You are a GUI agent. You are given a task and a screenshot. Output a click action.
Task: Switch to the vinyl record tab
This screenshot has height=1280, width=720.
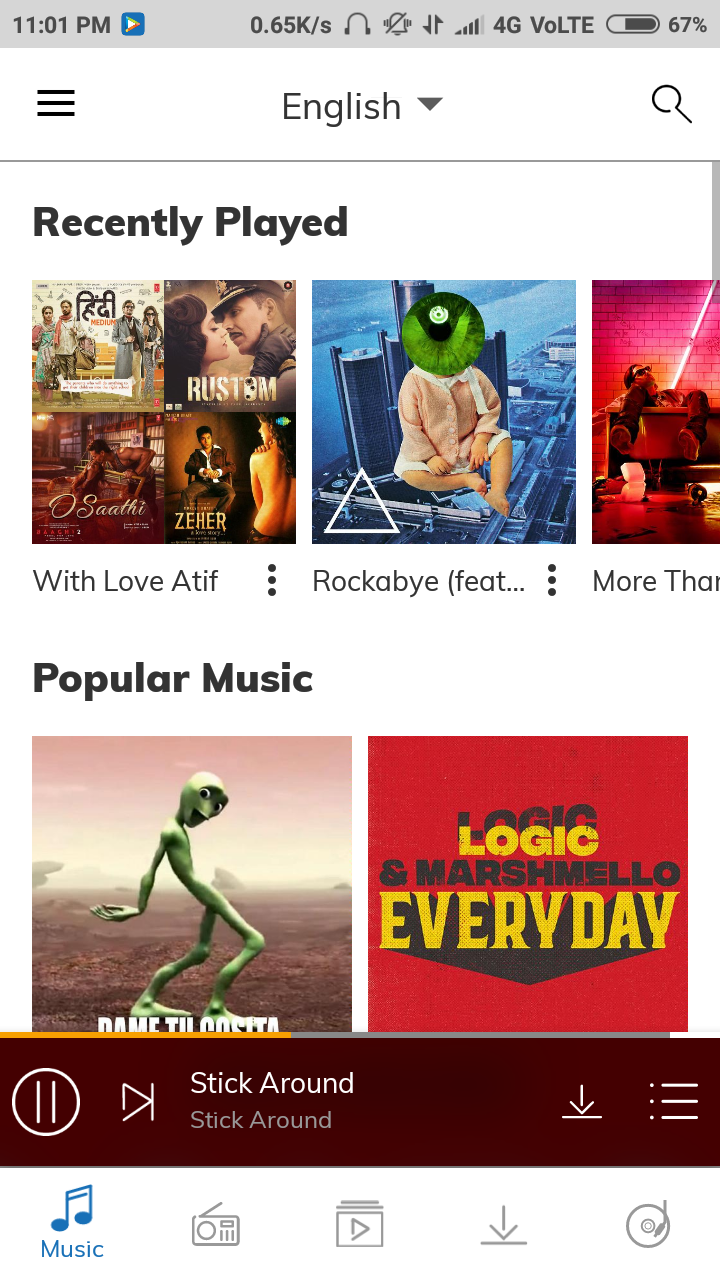pyautogui.click(x=647, y=1224)
